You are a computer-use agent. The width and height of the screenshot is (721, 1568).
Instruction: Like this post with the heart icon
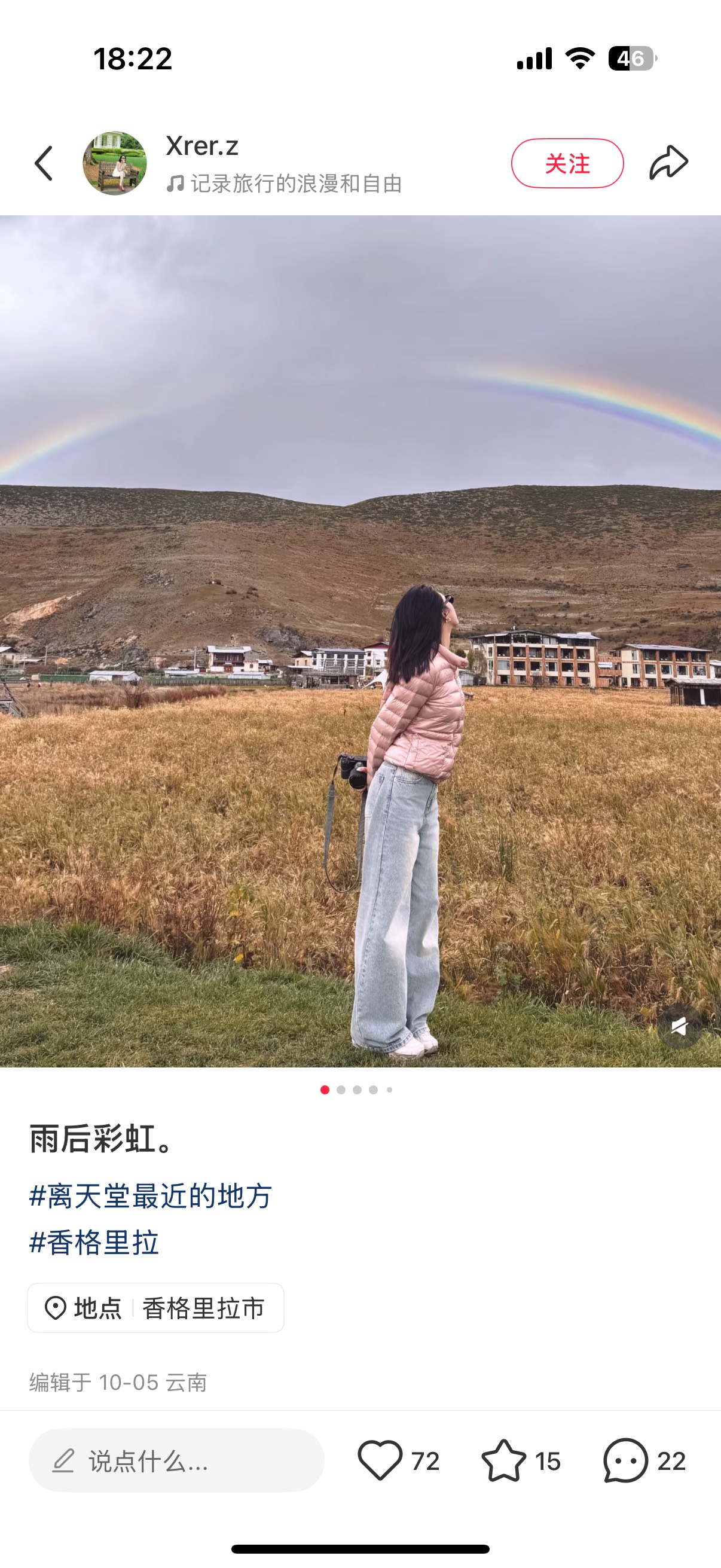click(380, 1460)
